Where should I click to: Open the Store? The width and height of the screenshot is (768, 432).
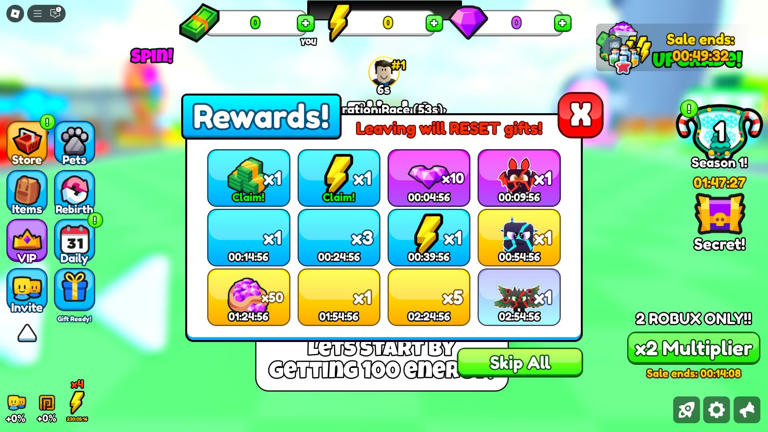coord(27,144)
